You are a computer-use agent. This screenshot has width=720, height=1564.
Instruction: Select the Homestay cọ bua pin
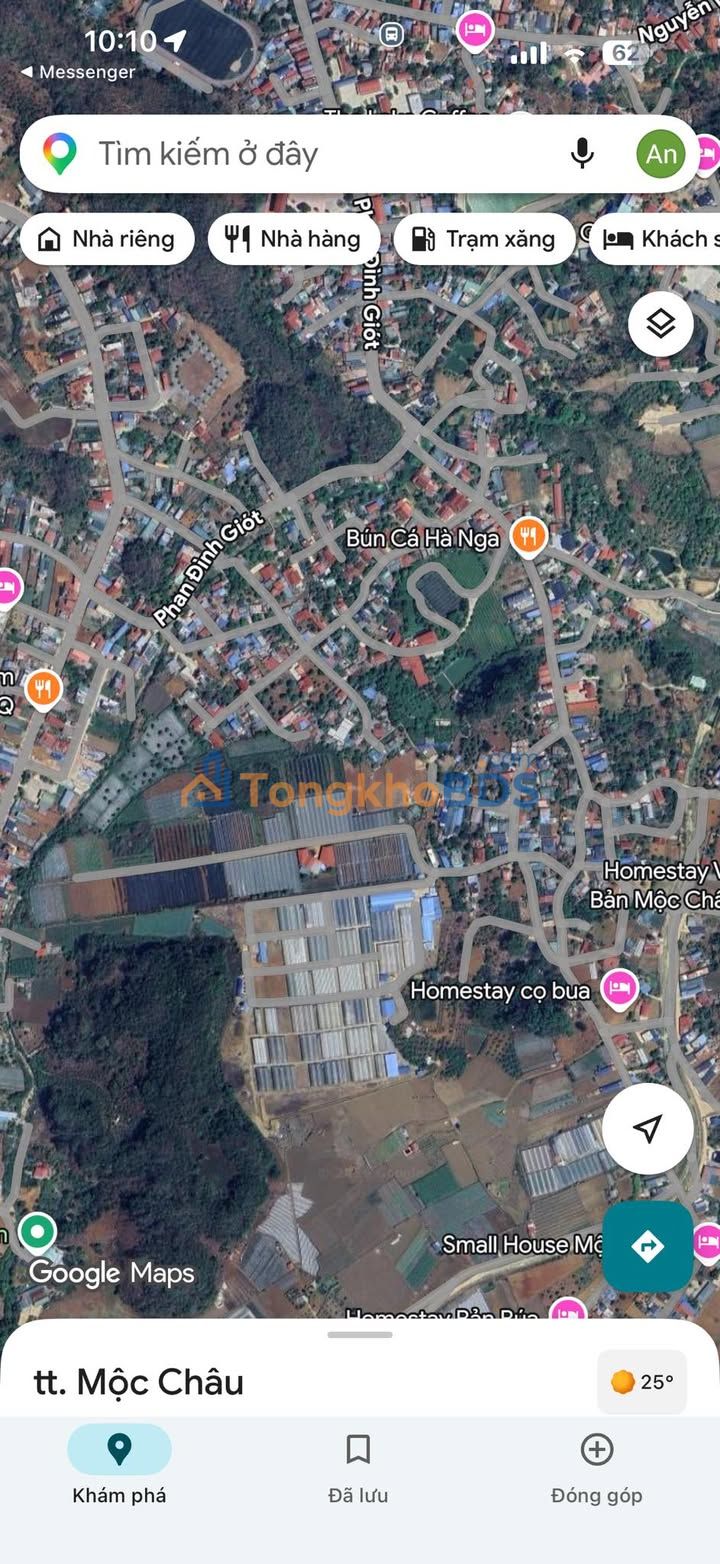(x=620, y=989)
